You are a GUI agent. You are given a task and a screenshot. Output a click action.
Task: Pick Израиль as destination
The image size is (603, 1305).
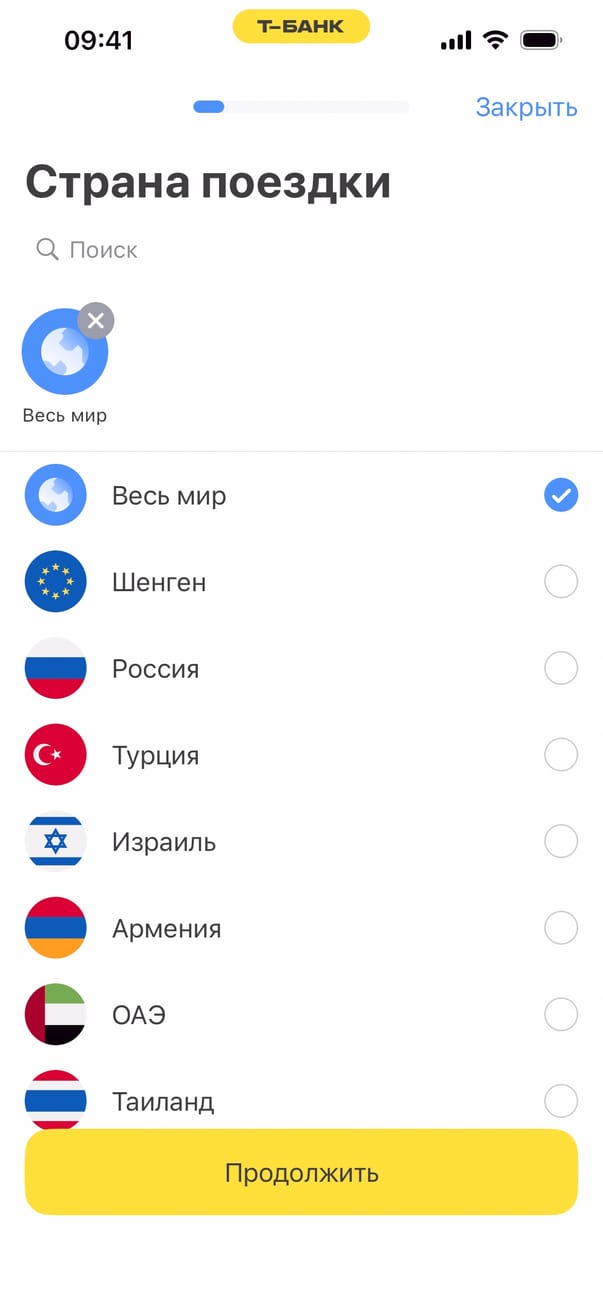(560, 842)
